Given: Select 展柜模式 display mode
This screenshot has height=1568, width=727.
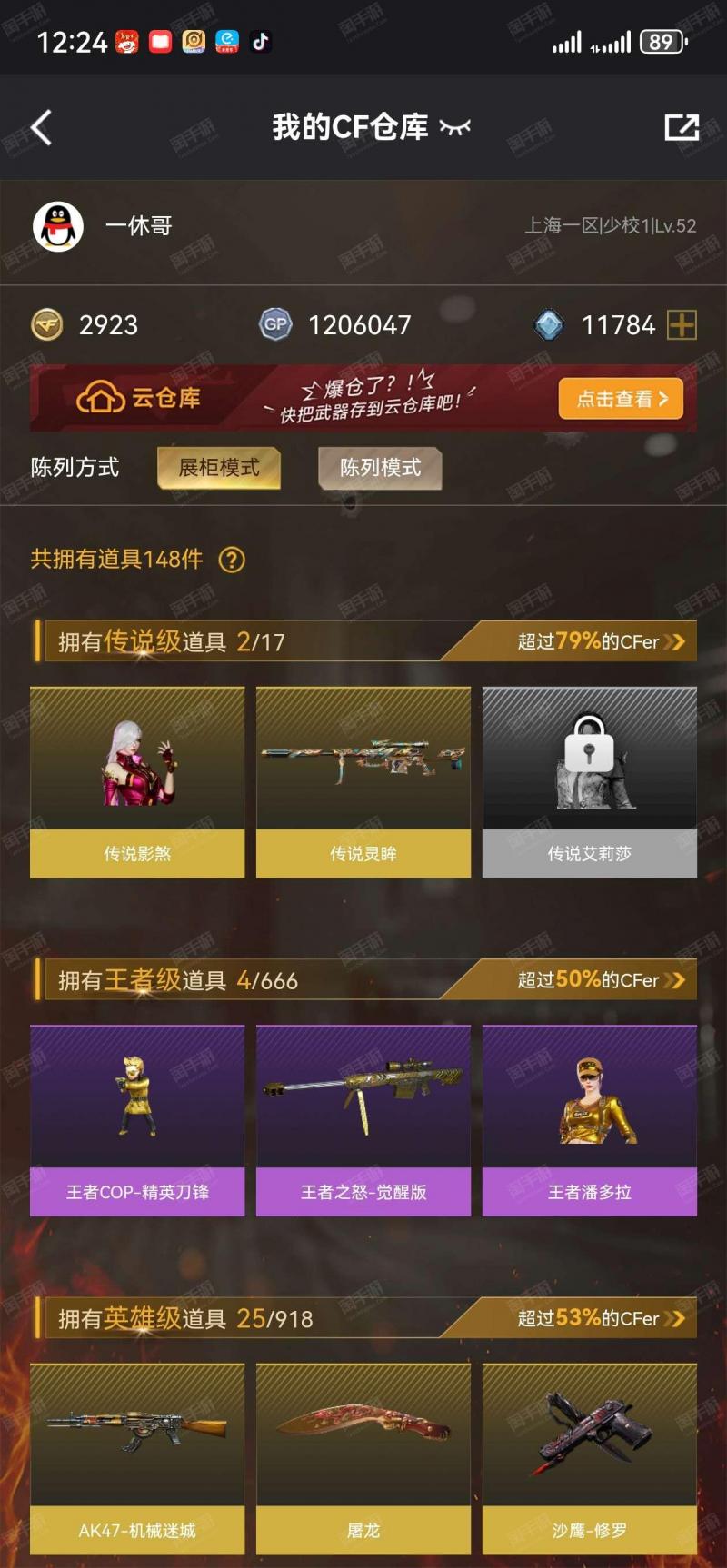Looking at the screenshot, I should 218,468.
